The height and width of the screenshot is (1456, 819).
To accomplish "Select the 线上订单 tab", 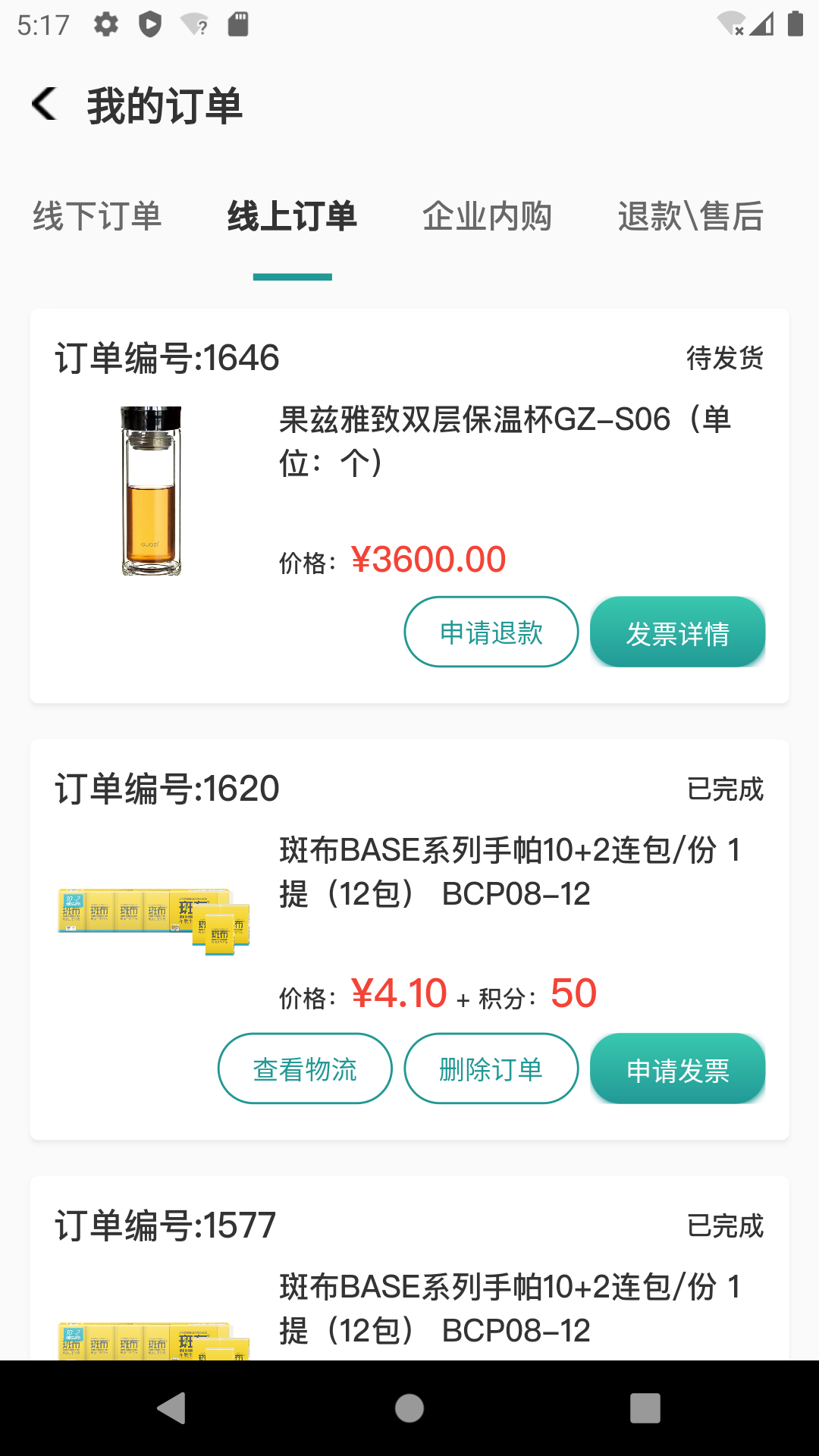I will [x=293, y=216].
